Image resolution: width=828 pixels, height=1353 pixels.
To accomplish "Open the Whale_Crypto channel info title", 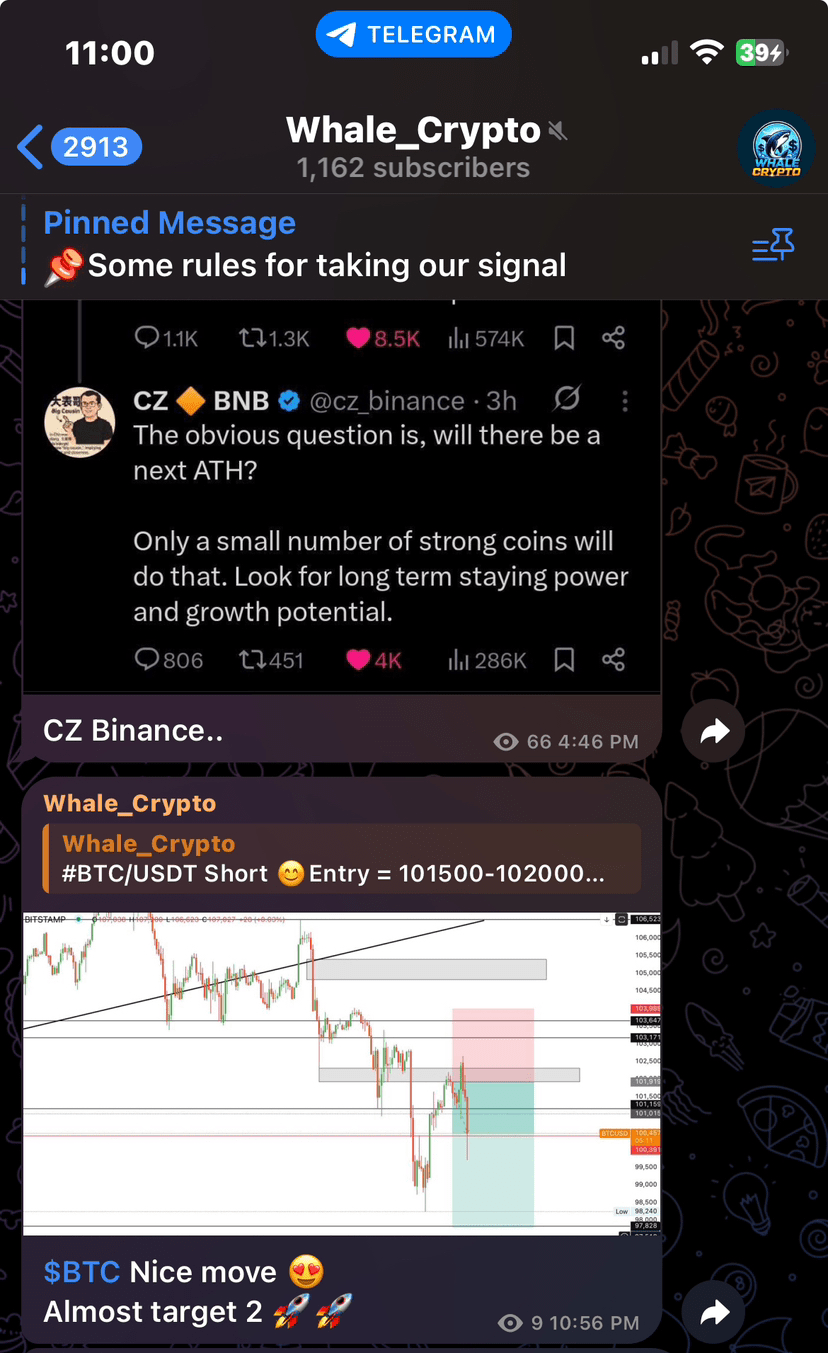I will (x=413, y=131).
